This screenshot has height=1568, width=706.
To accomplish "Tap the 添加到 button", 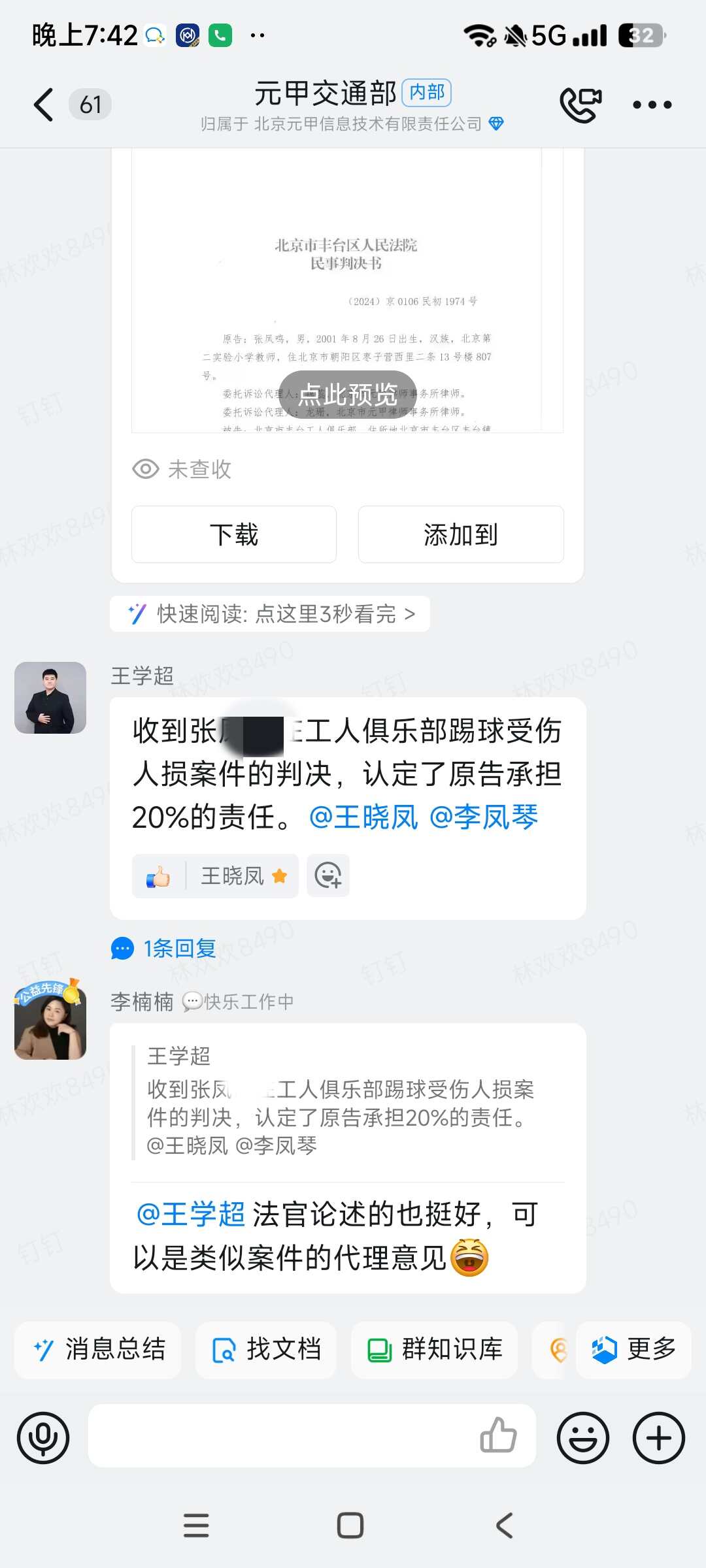I will [460, 534].
